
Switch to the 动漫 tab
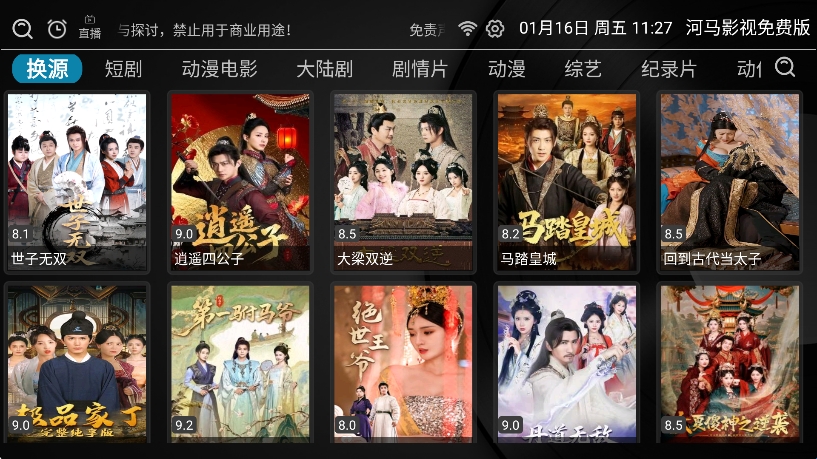click(506, 69)
